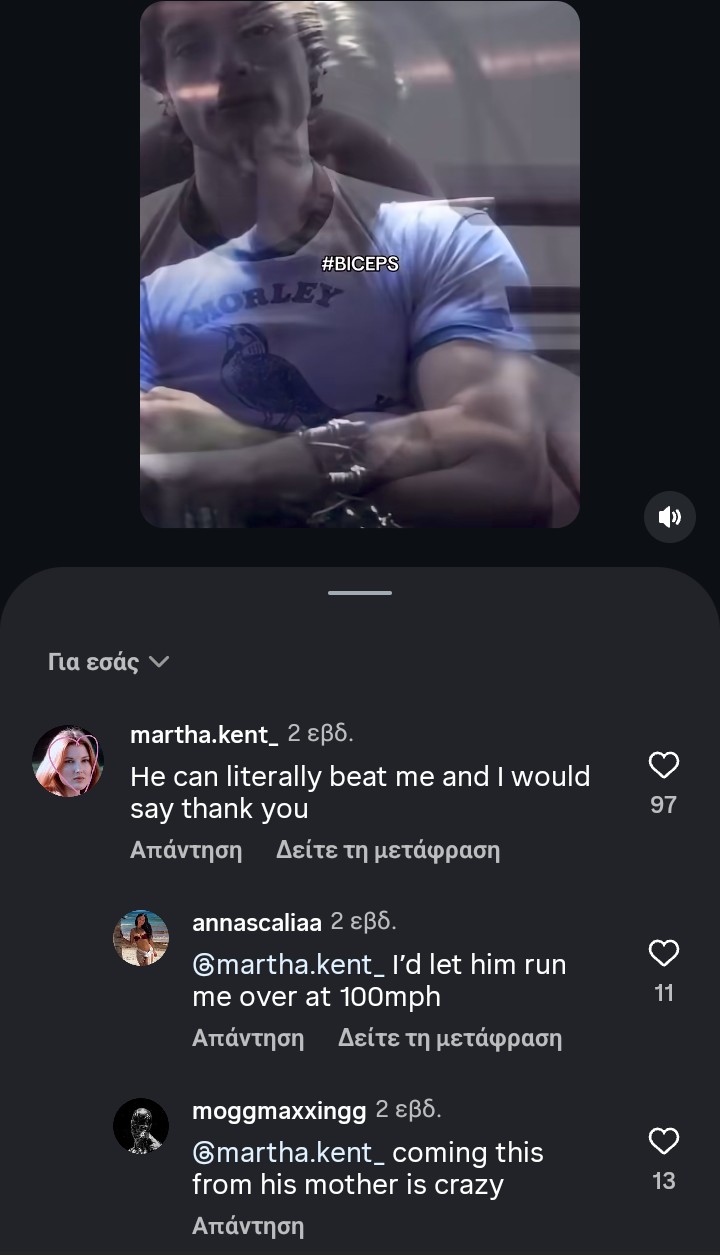The image size is (720, 1255).
Task: Tap 'Απάντηση' under annascaliaa's comment
Action: tap(248, 1039)
